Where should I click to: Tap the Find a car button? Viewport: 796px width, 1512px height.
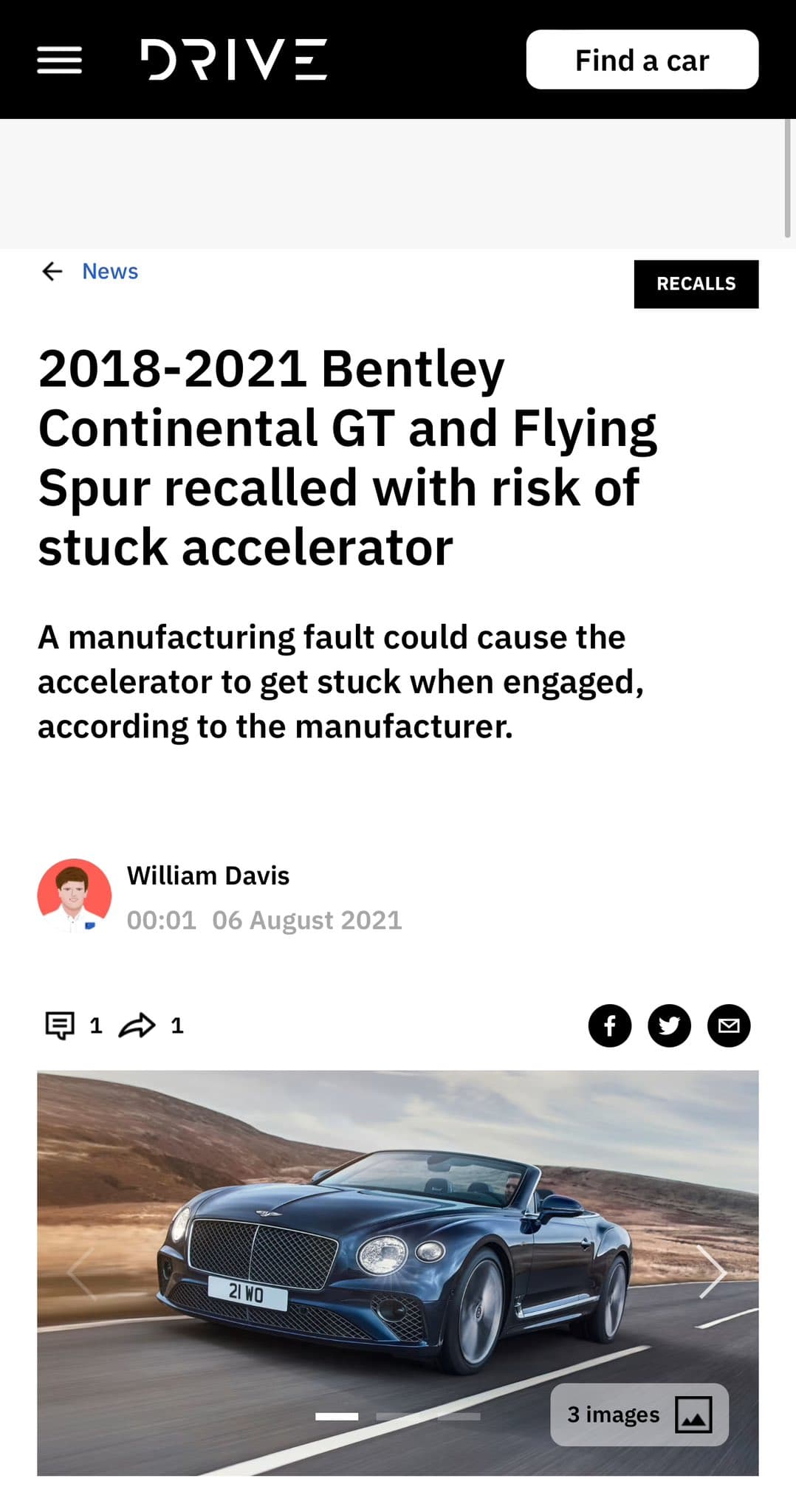(x=642, y=60)
